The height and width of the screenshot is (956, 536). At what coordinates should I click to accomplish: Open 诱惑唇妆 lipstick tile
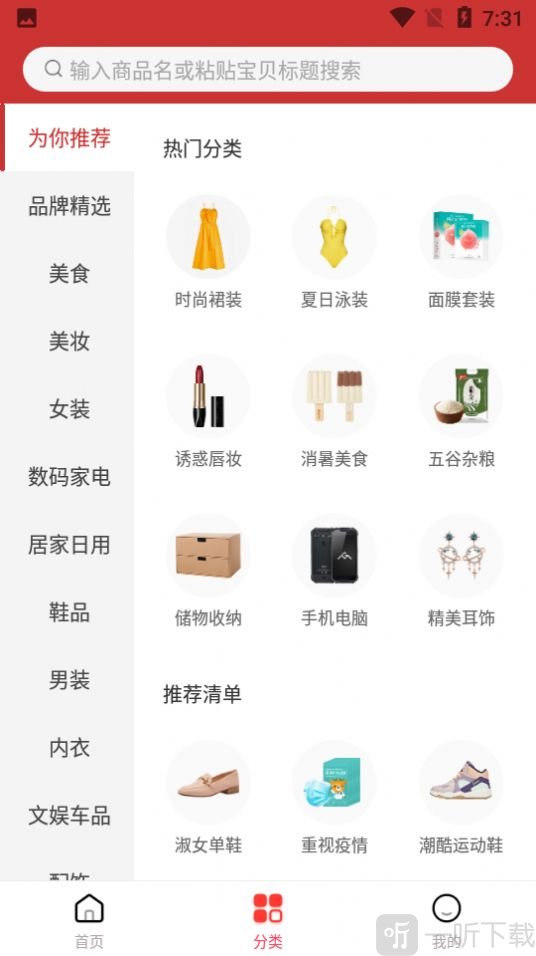point(208,412)
